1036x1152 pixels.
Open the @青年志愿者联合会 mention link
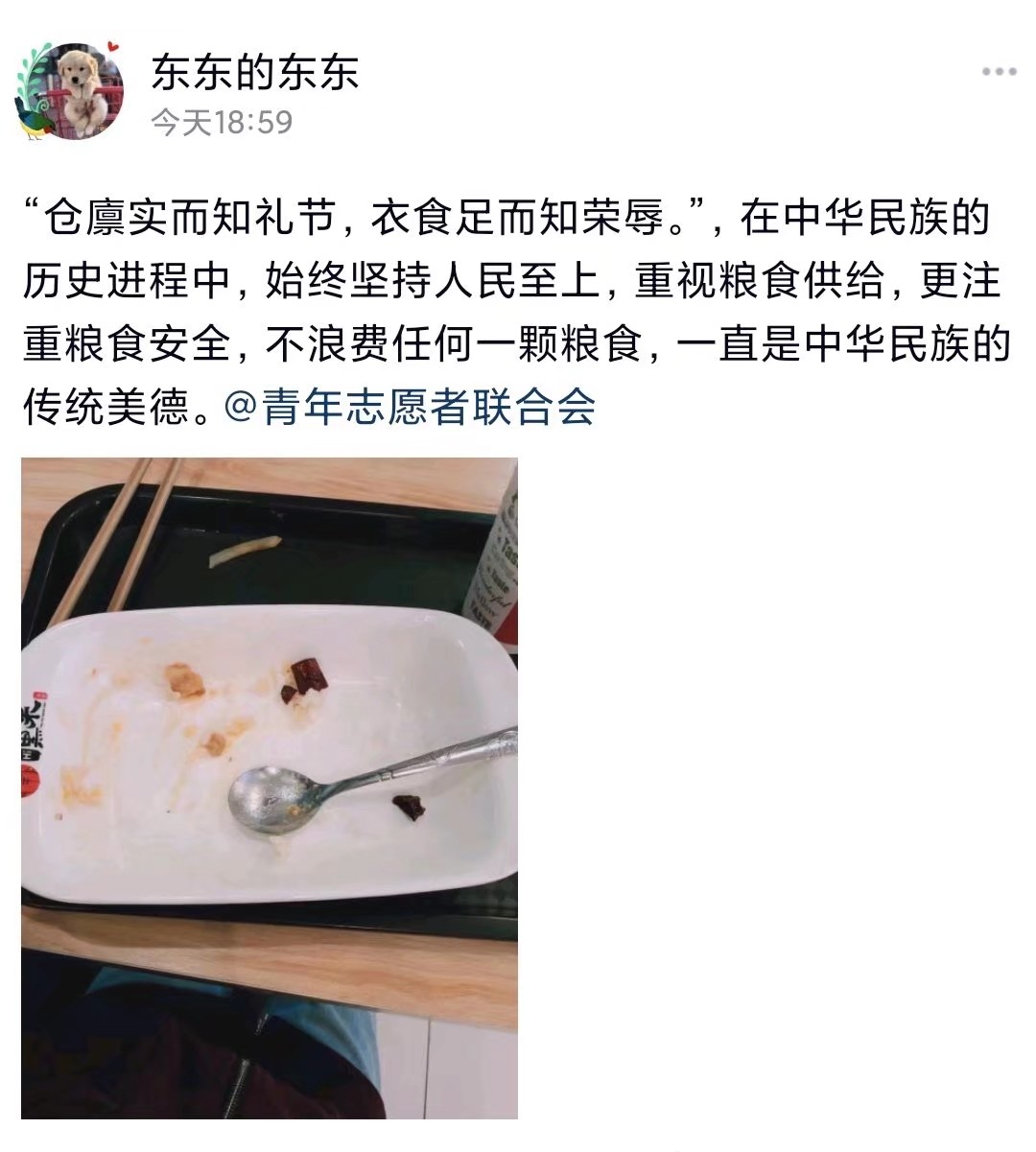pyautogui.click(x=410, y=408)
